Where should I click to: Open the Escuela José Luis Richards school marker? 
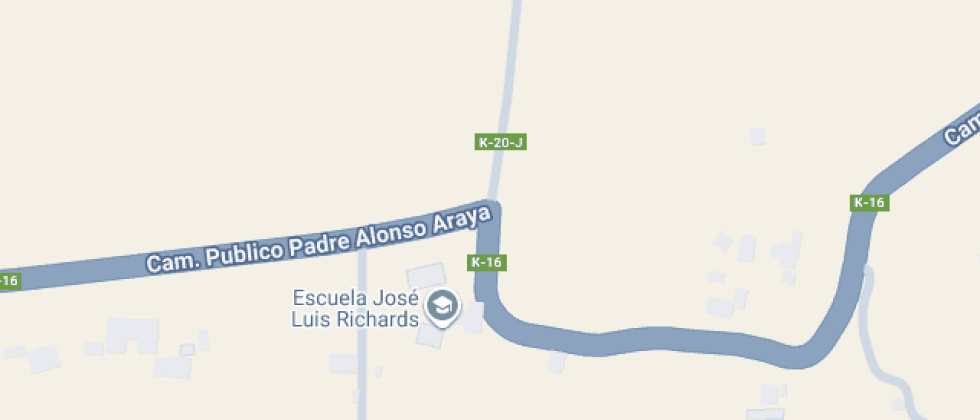440,306
